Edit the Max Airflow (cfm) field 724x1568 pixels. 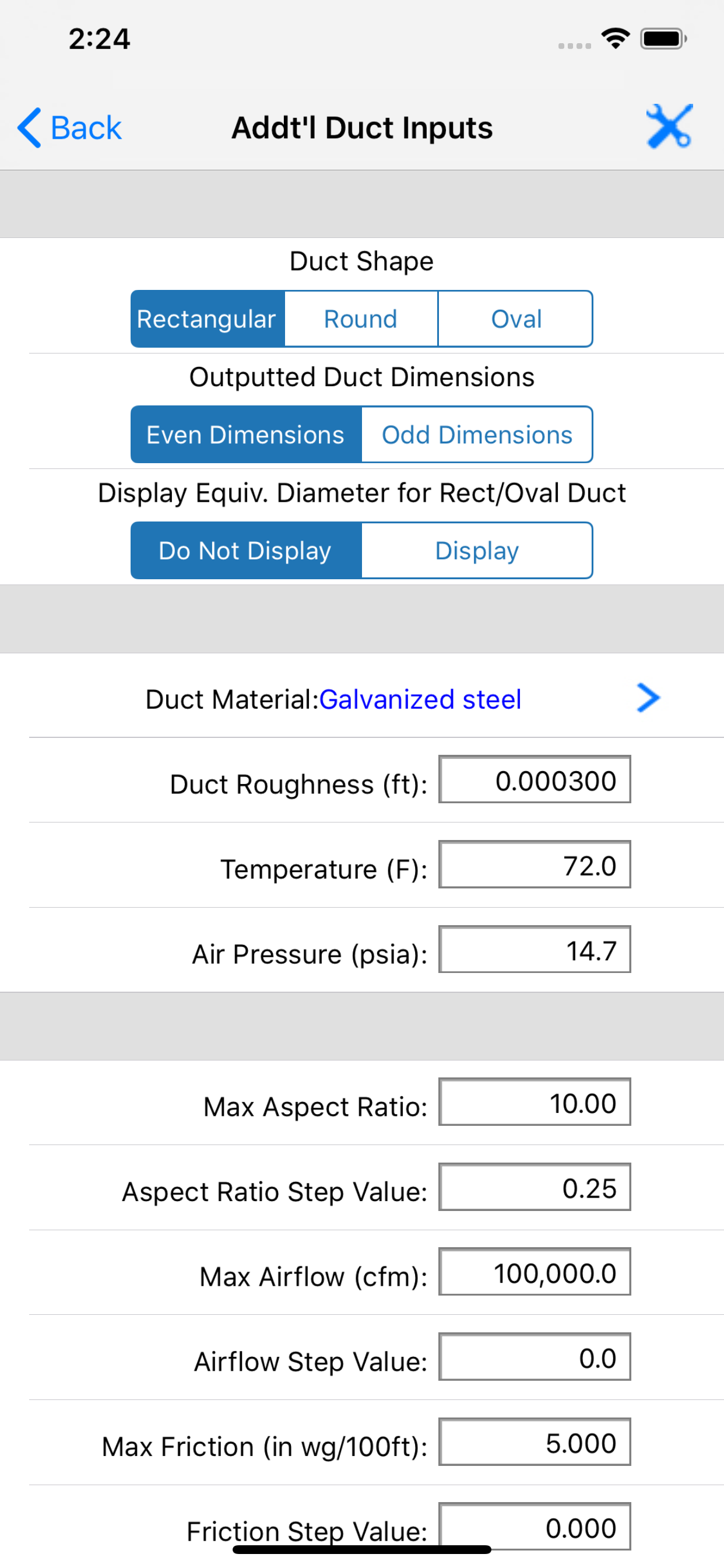pyautogui.click(x=535, y=1272)
